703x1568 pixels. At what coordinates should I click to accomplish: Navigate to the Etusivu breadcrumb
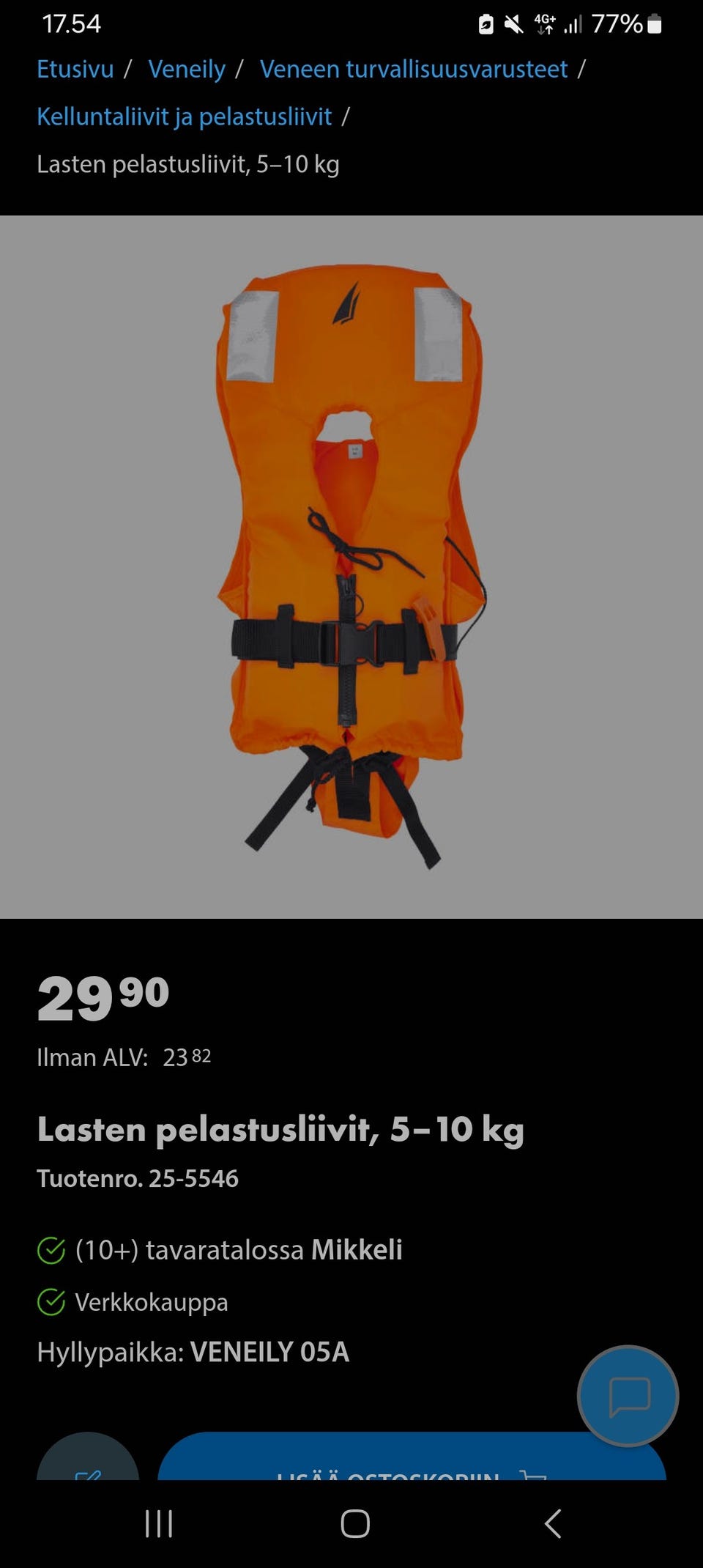pos(75,70)
